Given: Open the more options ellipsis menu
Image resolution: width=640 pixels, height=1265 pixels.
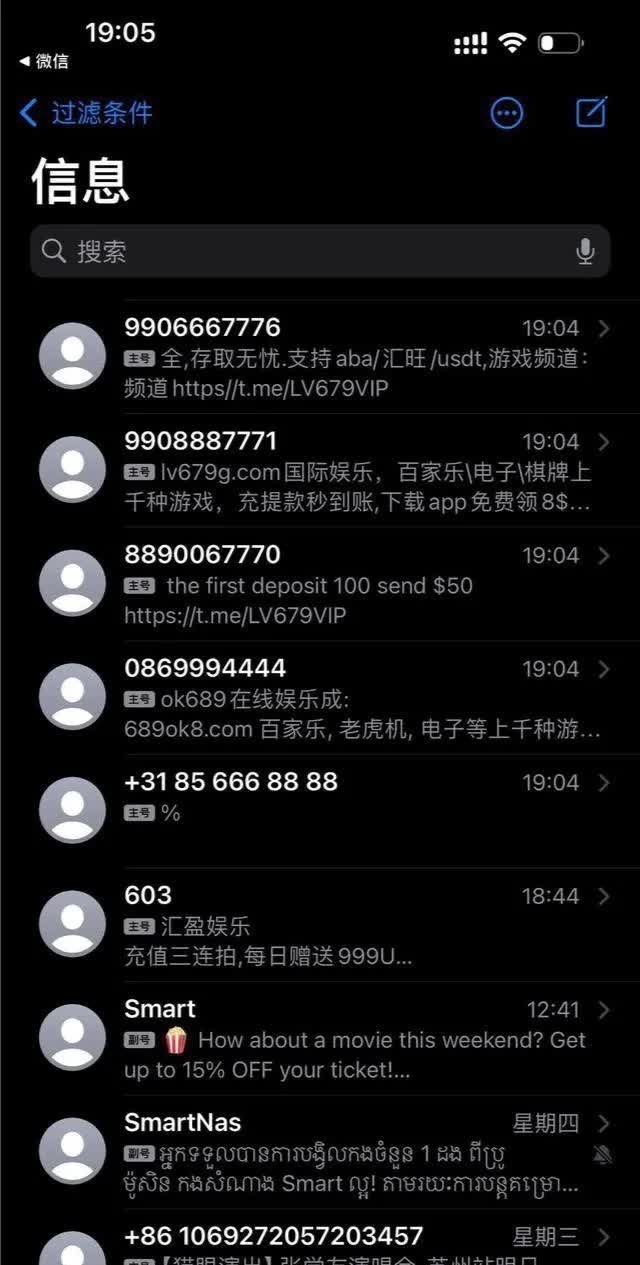Looking at the screenshot, I should pos(507,113).
